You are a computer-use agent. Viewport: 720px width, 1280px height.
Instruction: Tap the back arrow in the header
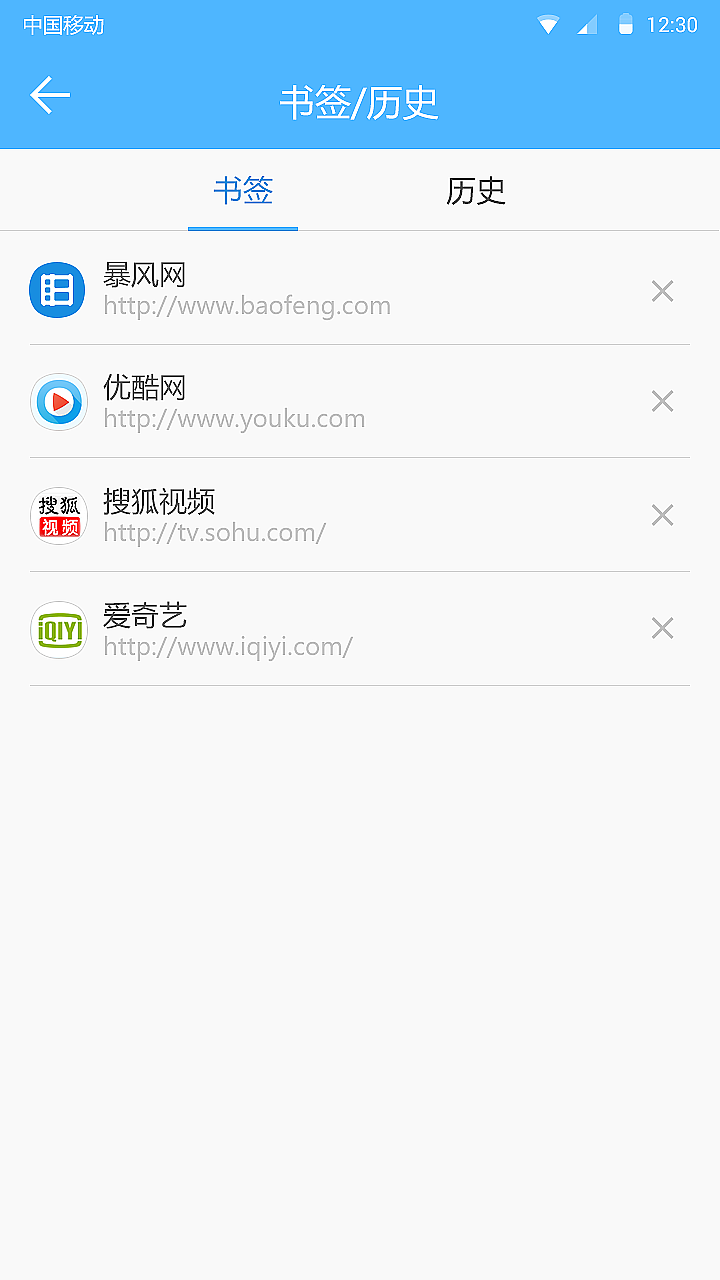[49, 95]
